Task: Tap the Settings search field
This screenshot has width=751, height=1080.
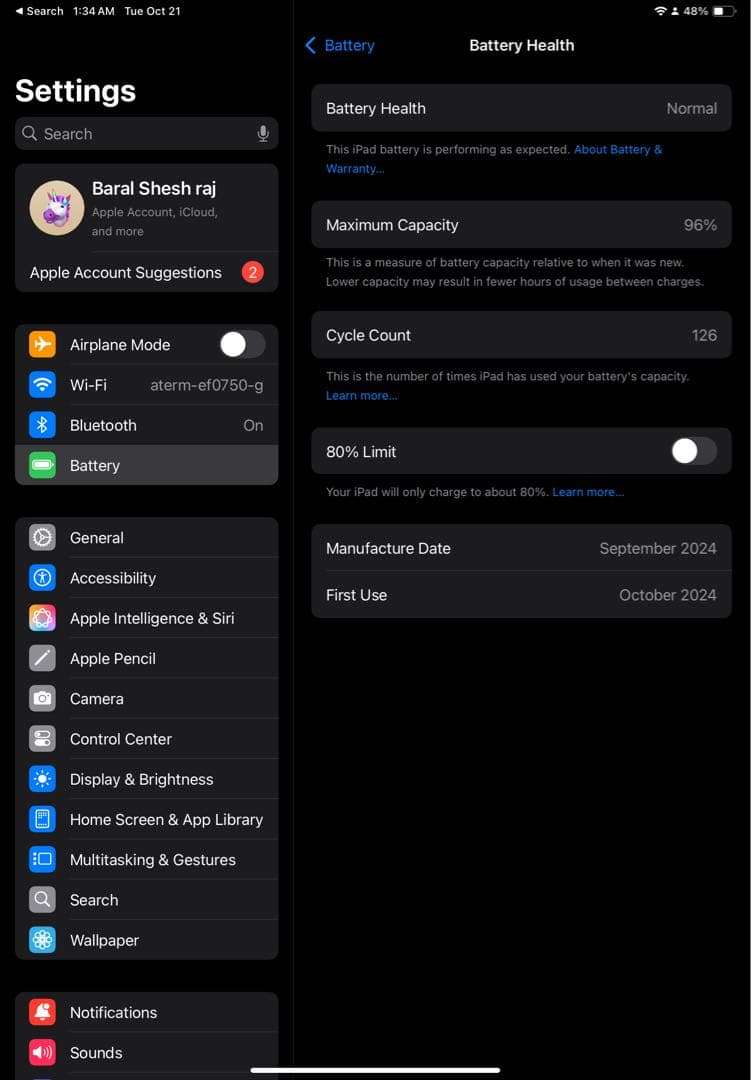Action: 140,134
